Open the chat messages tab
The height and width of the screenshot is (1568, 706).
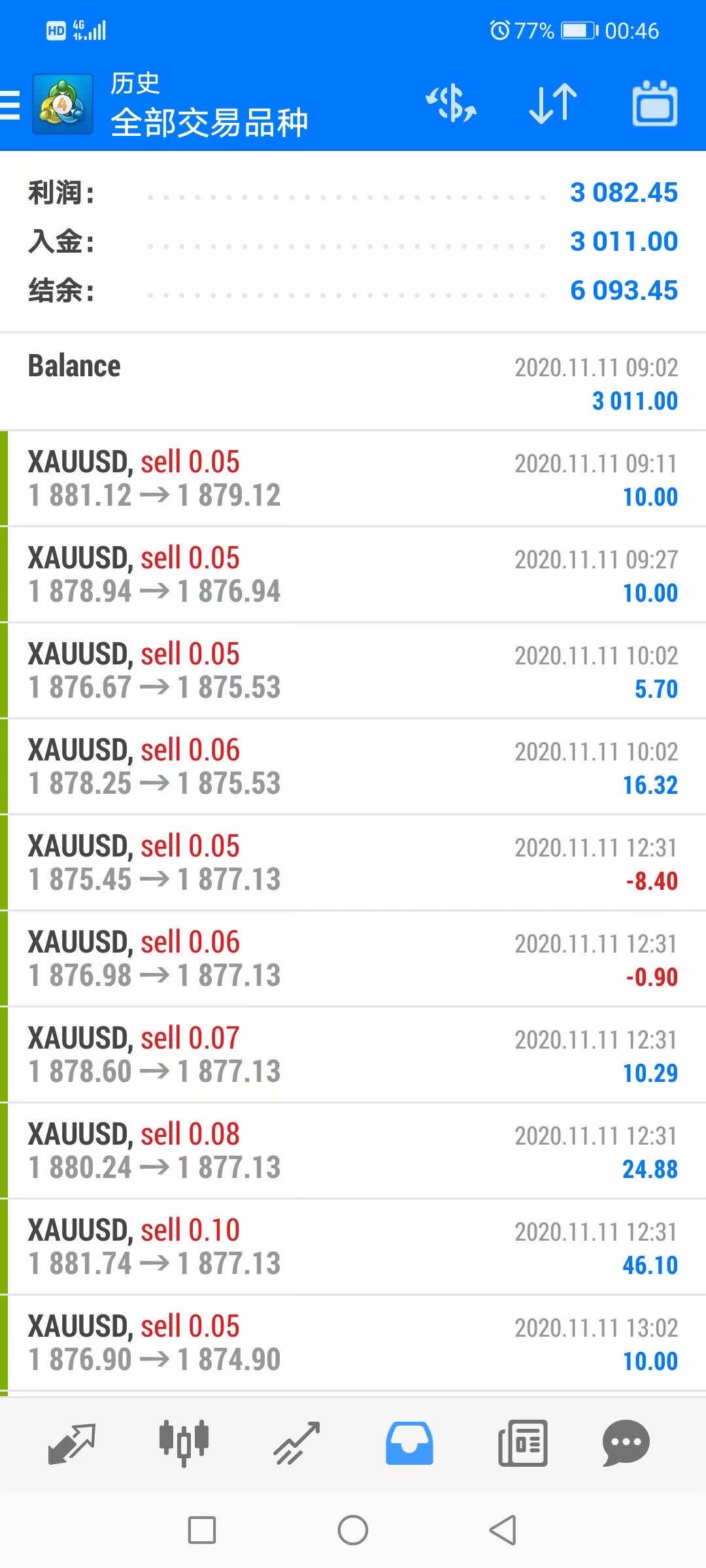coord(626,1443)
